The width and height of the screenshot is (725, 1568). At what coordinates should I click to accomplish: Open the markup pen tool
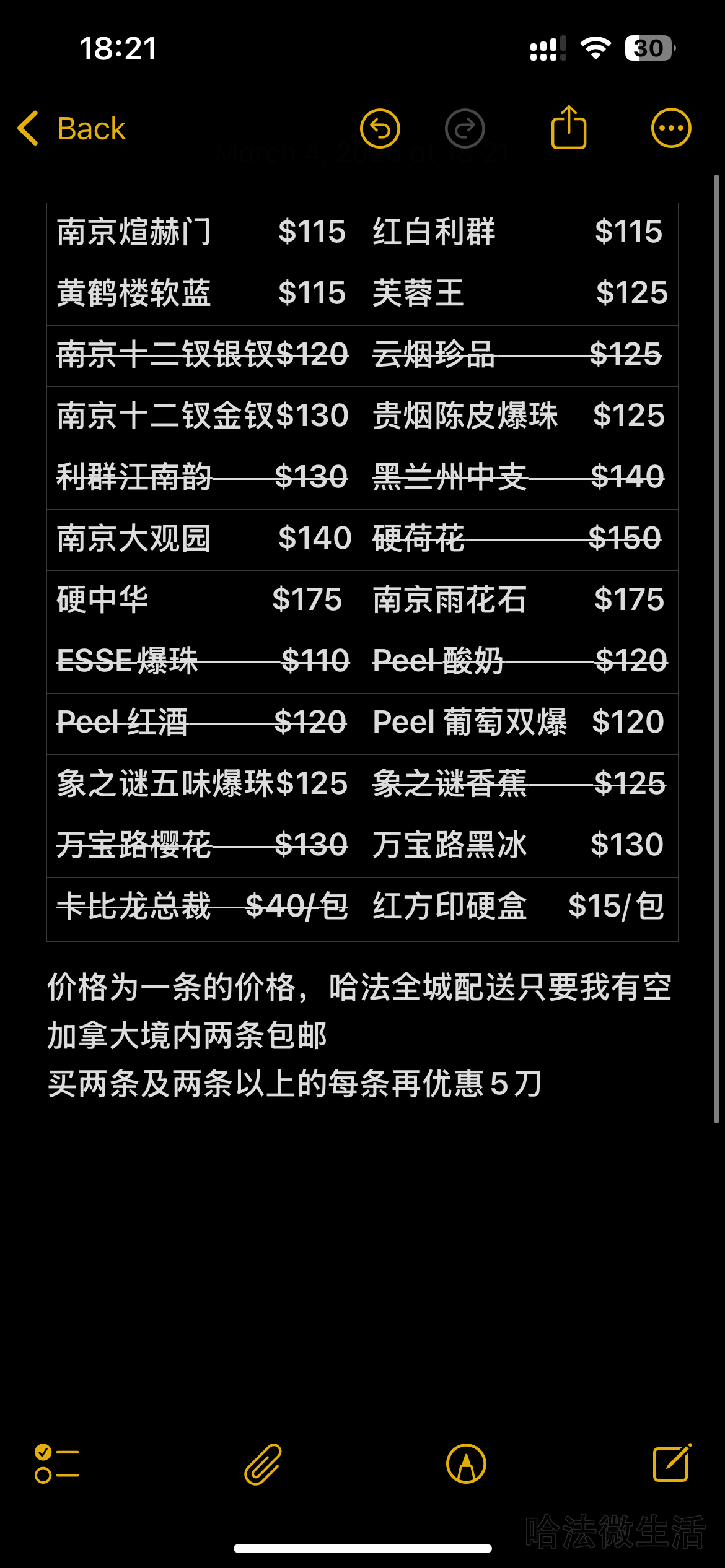pyautogui.click(x=466, y=1464)
